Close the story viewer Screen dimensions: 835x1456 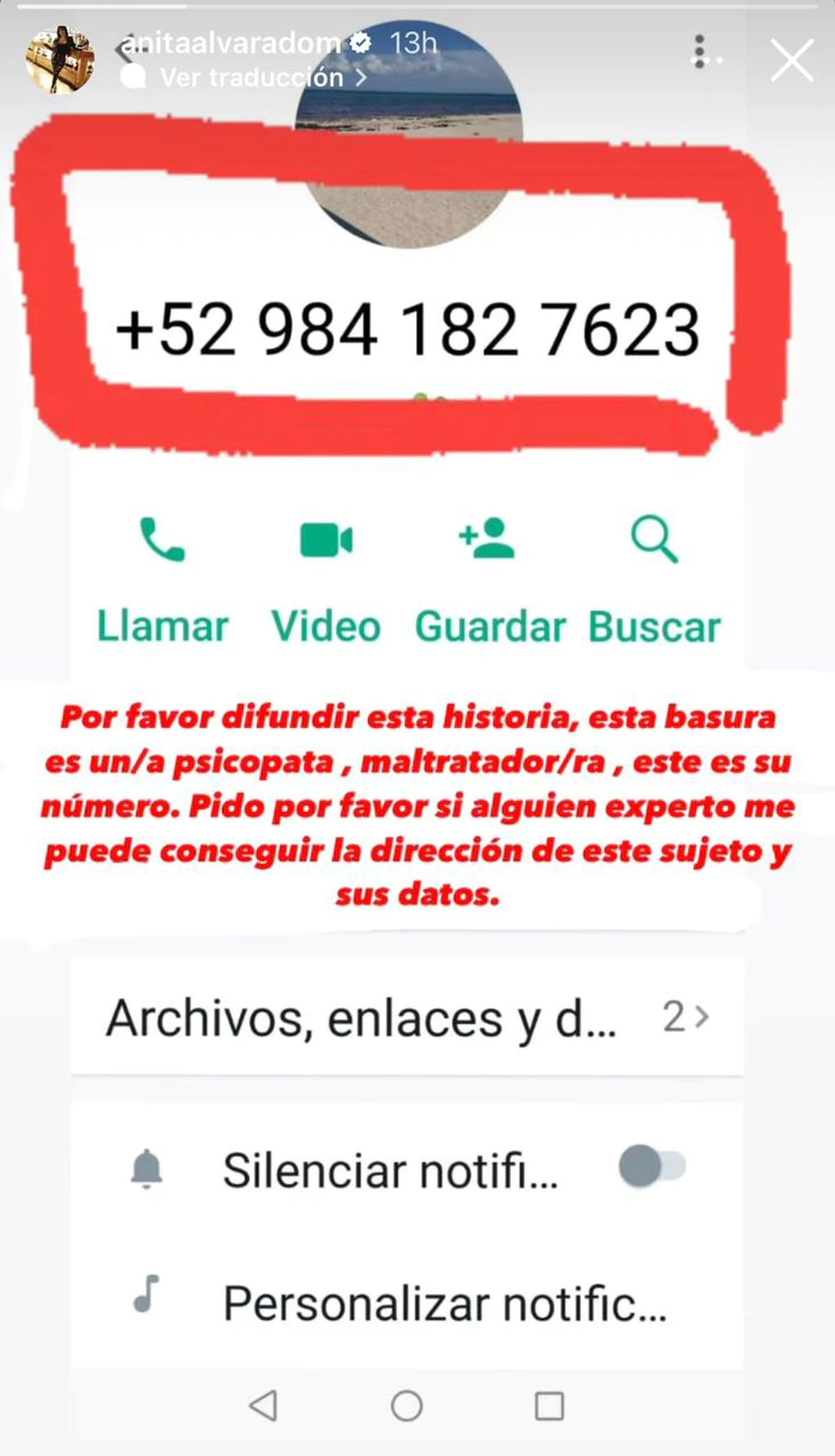click(x=792, y=60)
